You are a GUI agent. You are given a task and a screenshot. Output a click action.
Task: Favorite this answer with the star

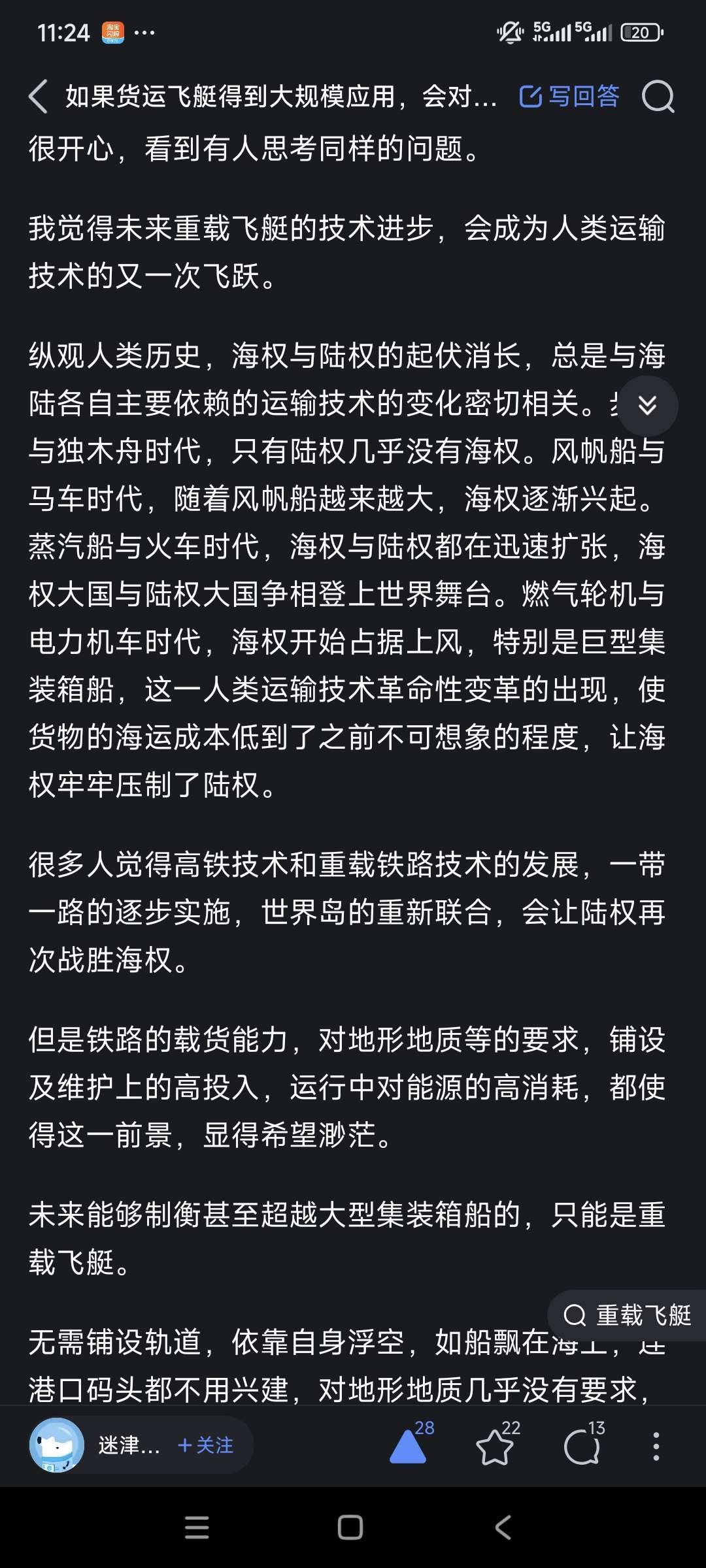click(497, 1445)
